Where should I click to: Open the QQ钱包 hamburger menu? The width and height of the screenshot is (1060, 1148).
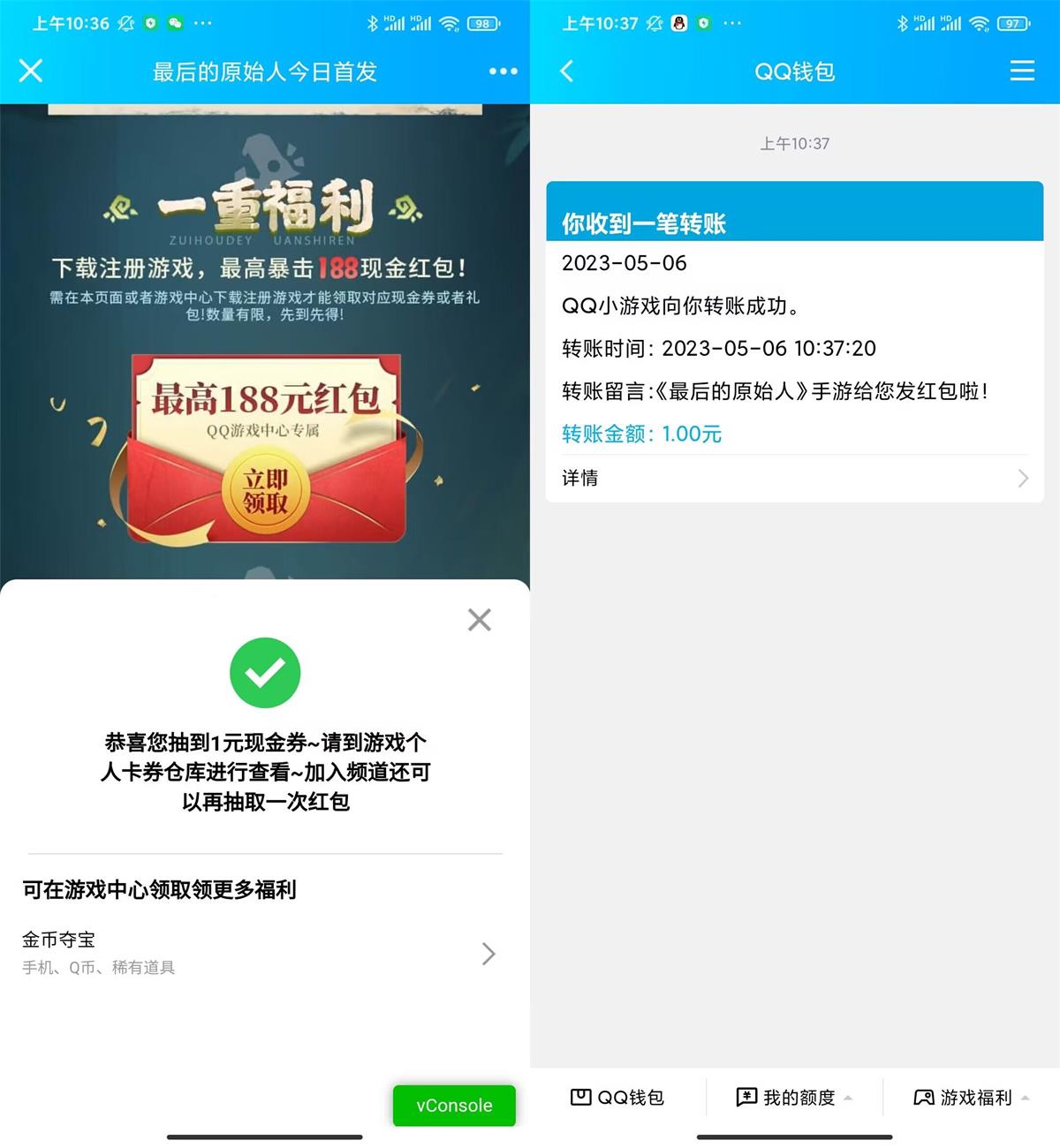pos(1022,72)
